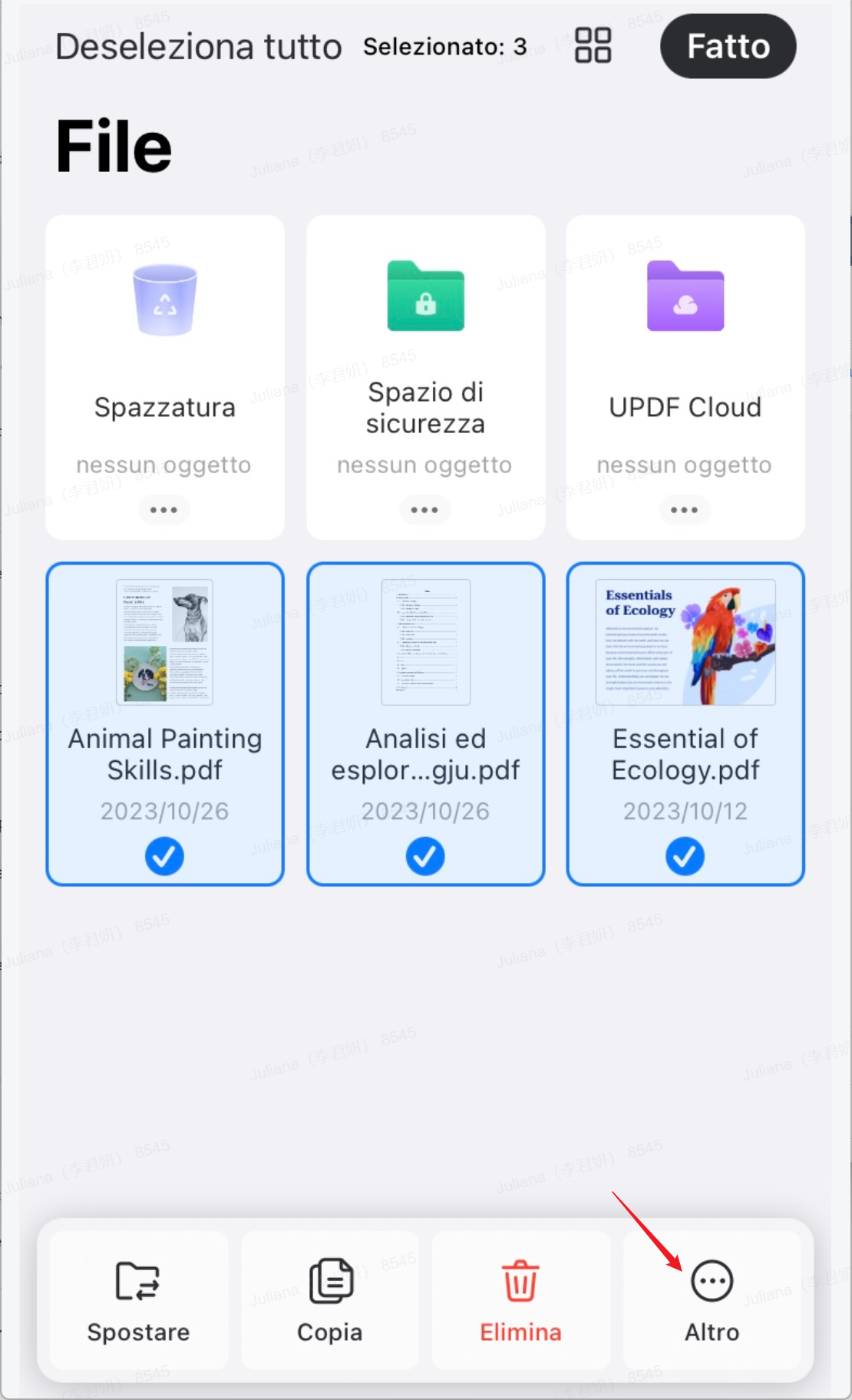Click Deseleziona tutto
The height and width of the screenshot is (1400, 852).
(x=198, y=46)
